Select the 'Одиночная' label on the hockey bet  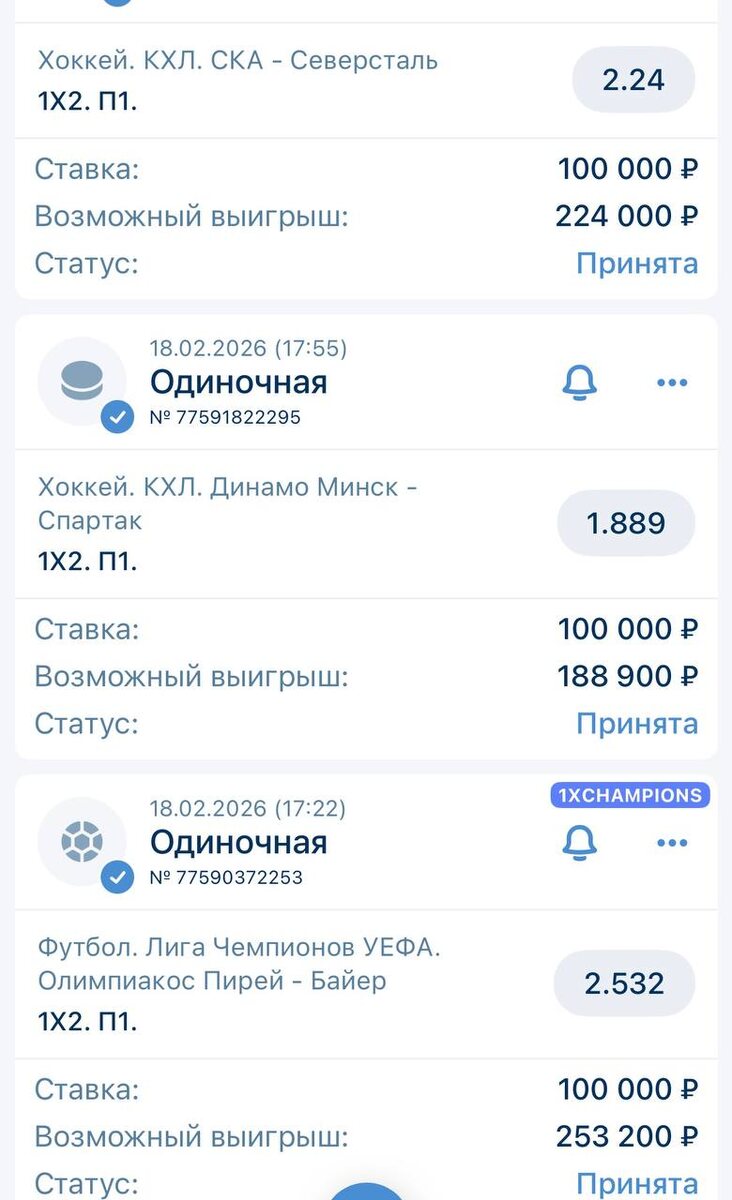click(x=237, y=382)
